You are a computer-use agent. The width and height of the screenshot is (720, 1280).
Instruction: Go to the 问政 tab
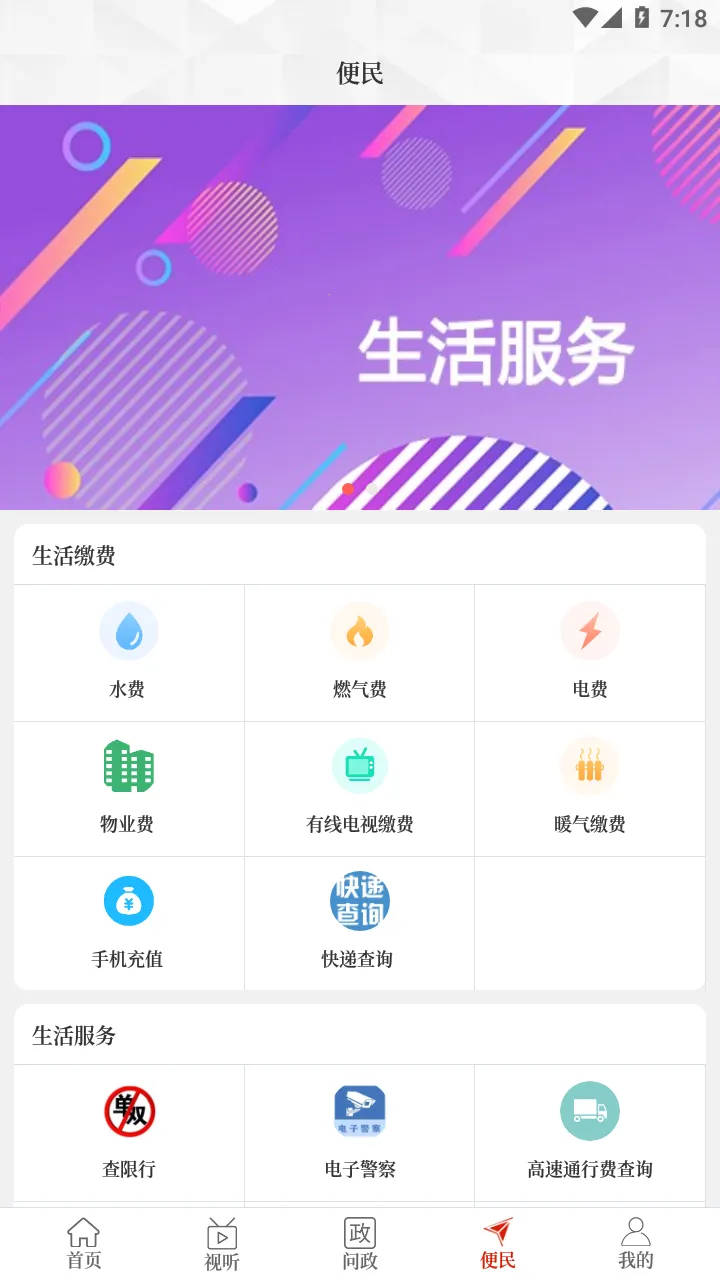(x=360, y=1244)
